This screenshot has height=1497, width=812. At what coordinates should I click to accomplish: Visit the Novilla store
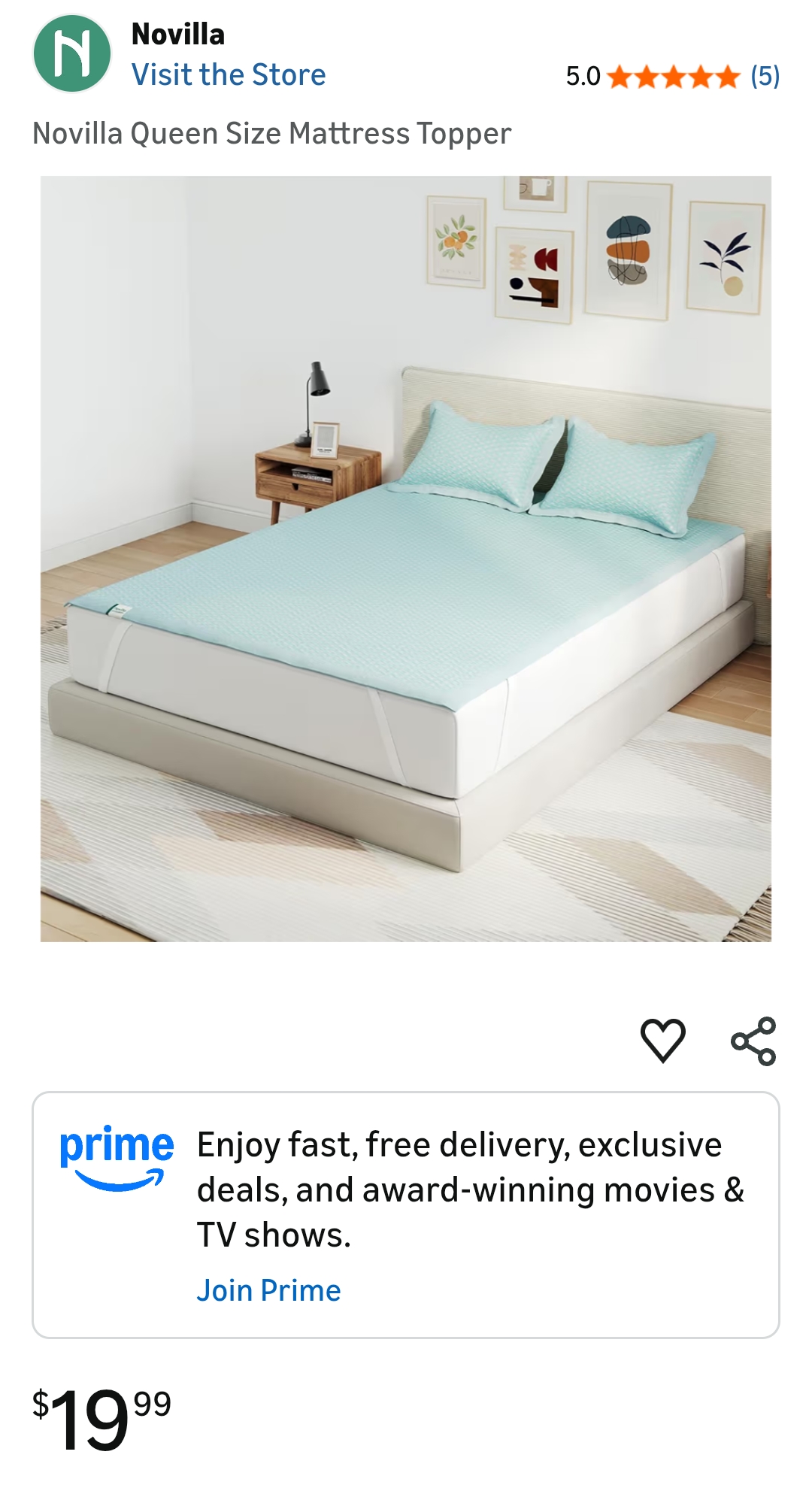point(228,74)
